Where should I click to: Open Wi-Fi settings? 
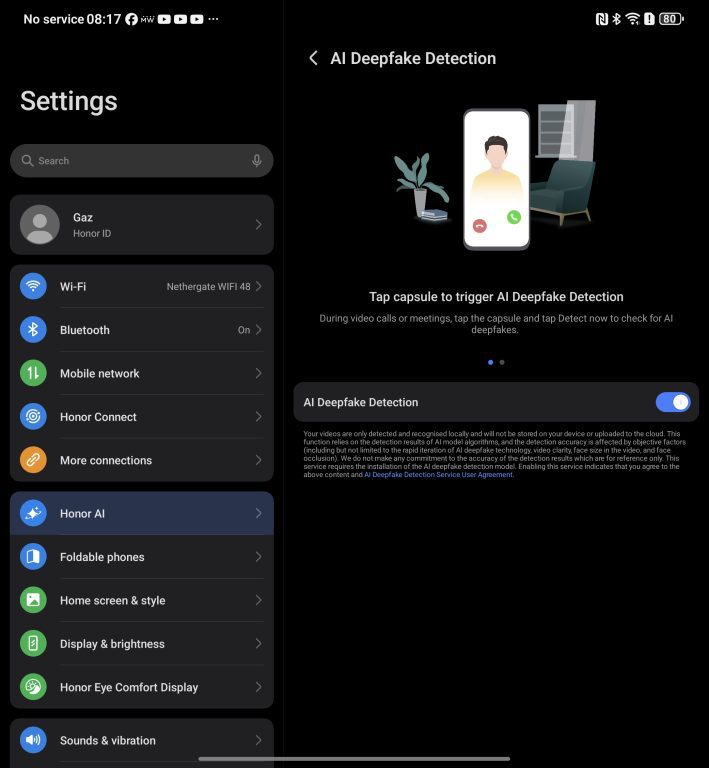[x=141, y=286]
